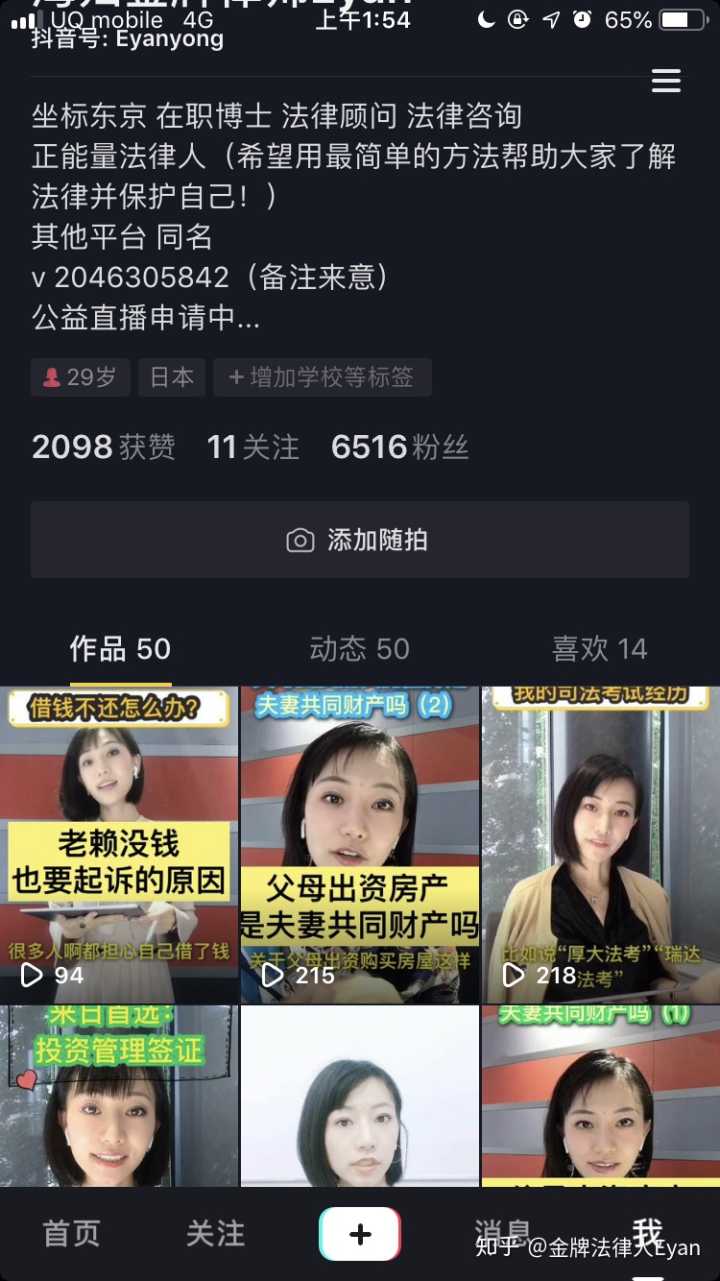Switch to the 作品 tab
This screenshot has width=720, height=1281.
[x=120, y=649]
